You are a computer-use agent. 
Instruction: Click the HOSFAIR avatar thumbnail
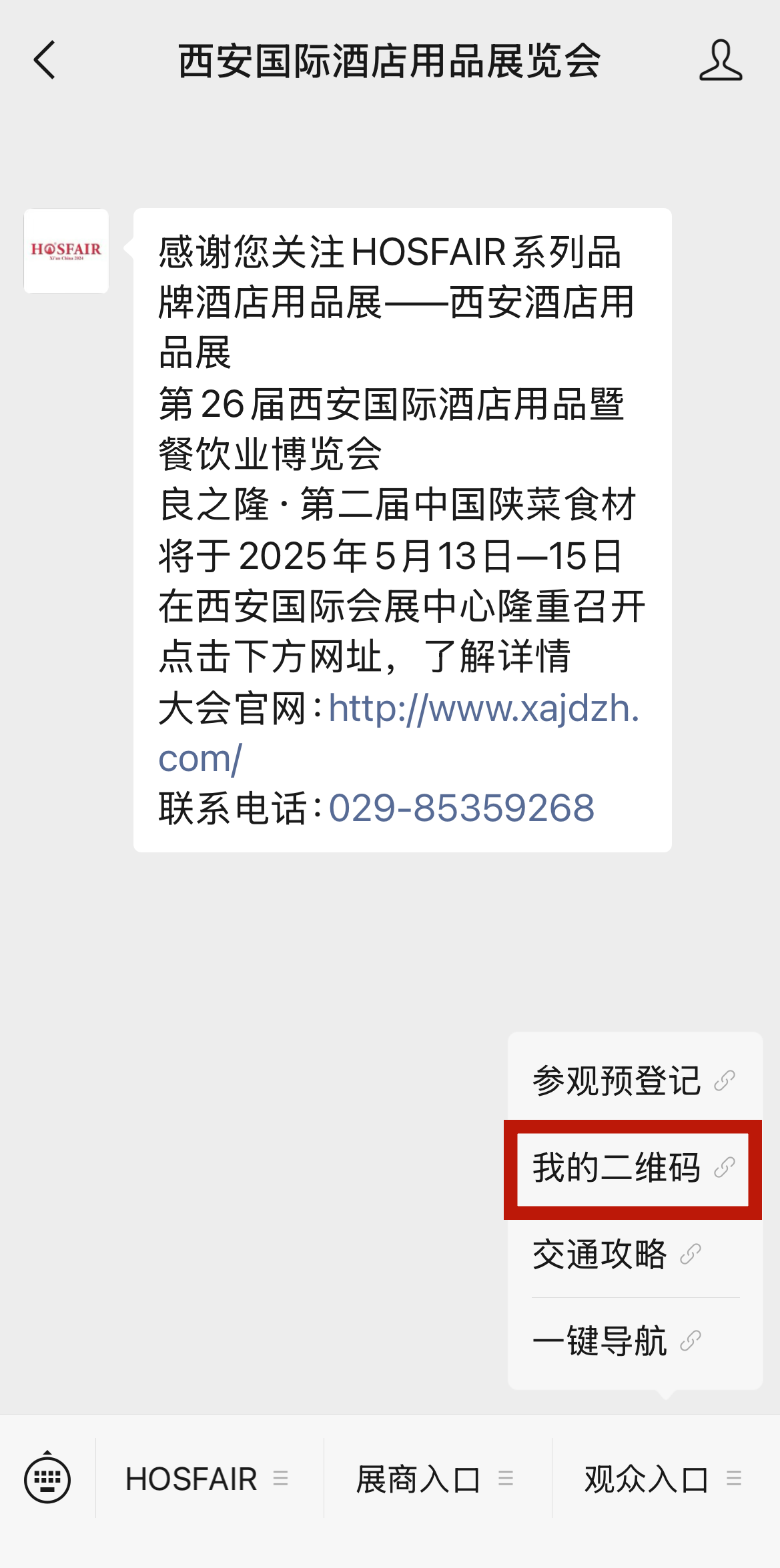[67, 252]
